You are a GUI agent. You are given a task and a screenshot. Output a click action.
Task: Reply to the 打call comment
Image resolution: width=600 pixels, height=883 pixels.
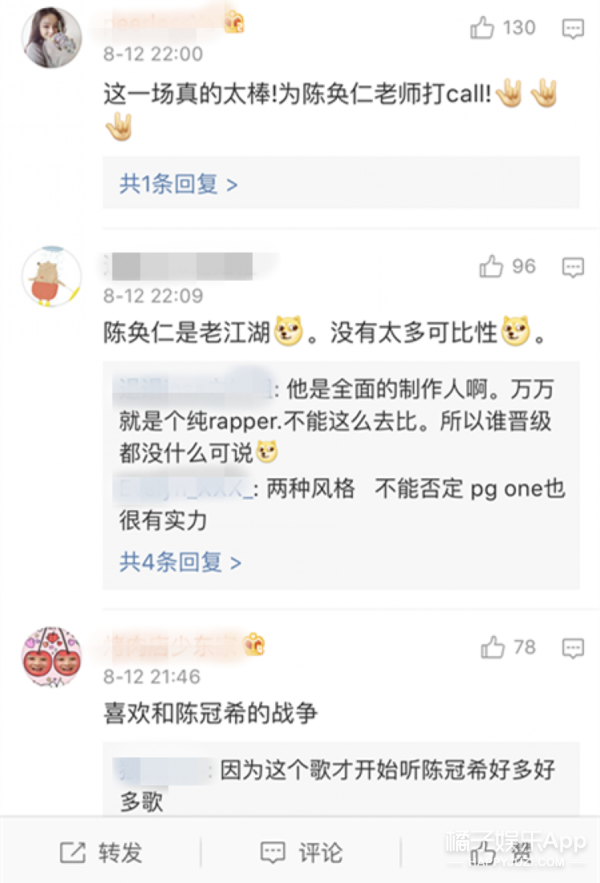573,28
